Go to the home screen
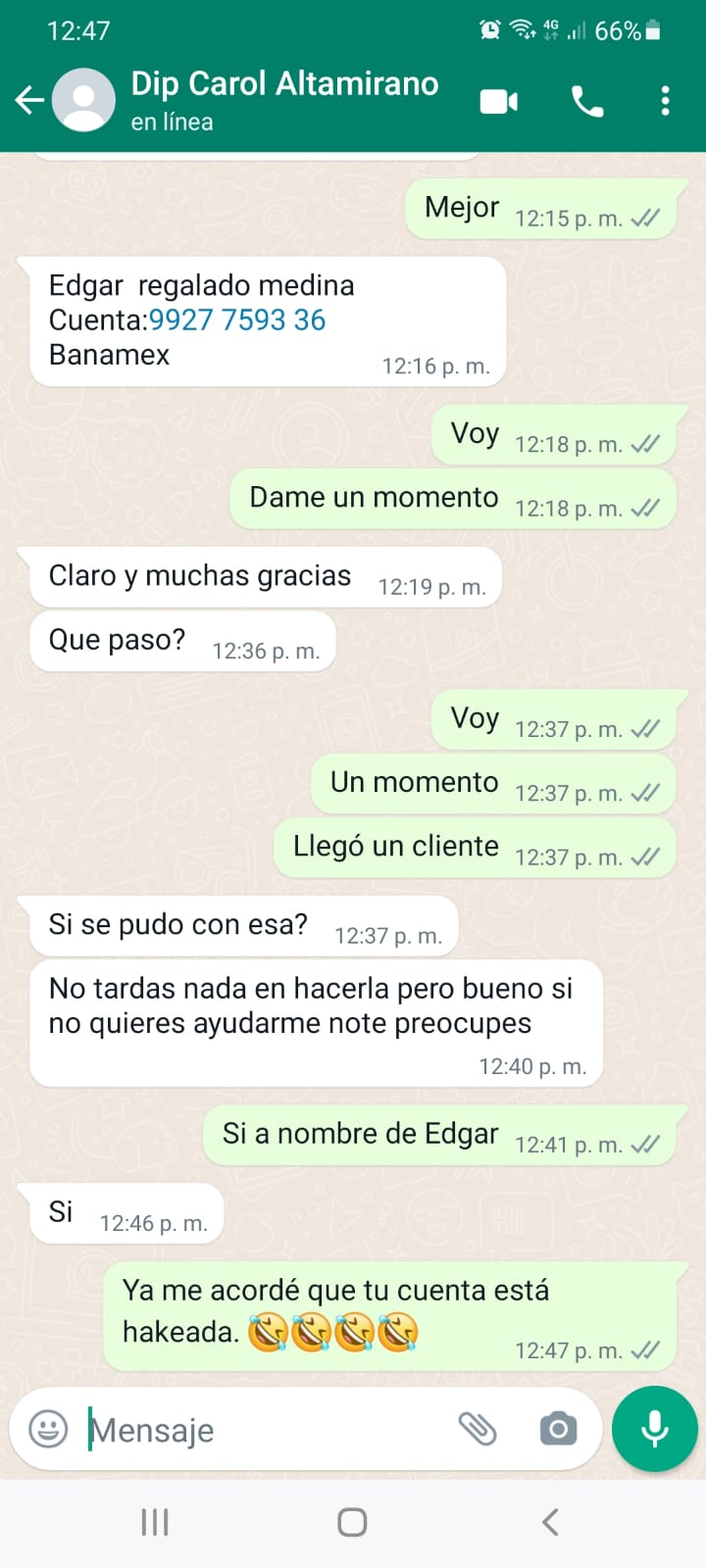Screen dimensions: 706x1568 pos(352,1522)
